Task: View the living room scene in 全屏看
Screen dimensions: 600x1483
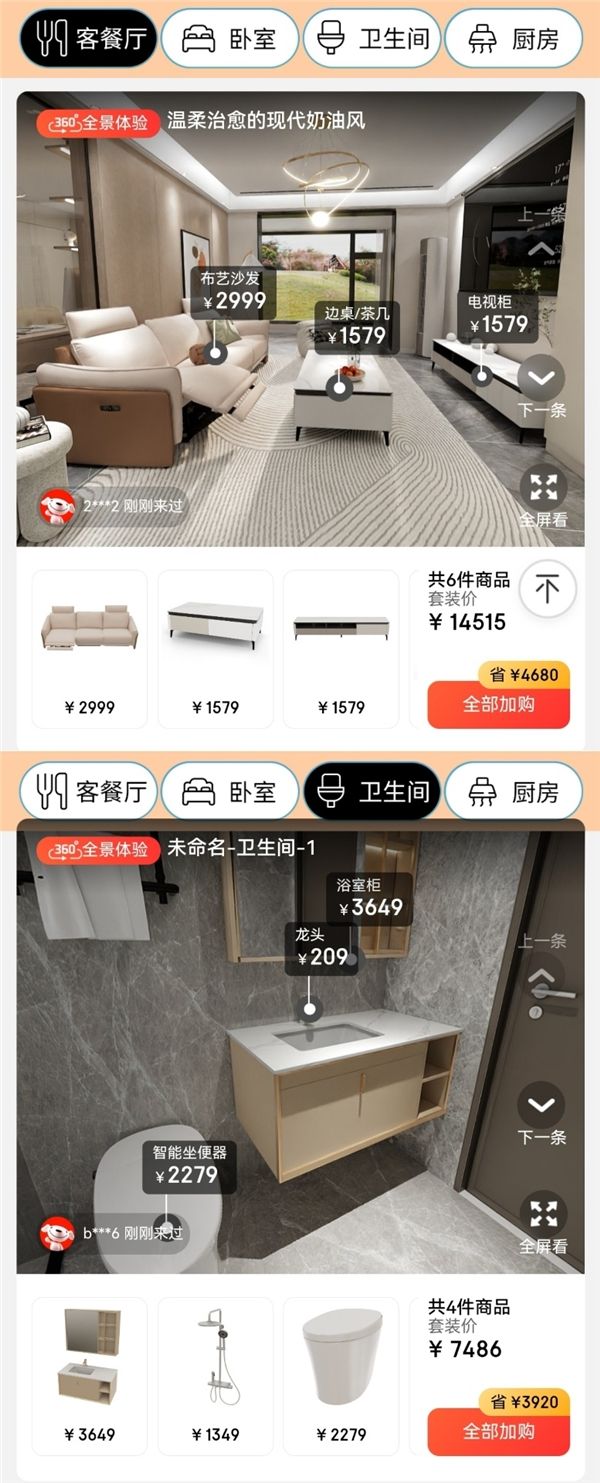Action: [543, 497]
